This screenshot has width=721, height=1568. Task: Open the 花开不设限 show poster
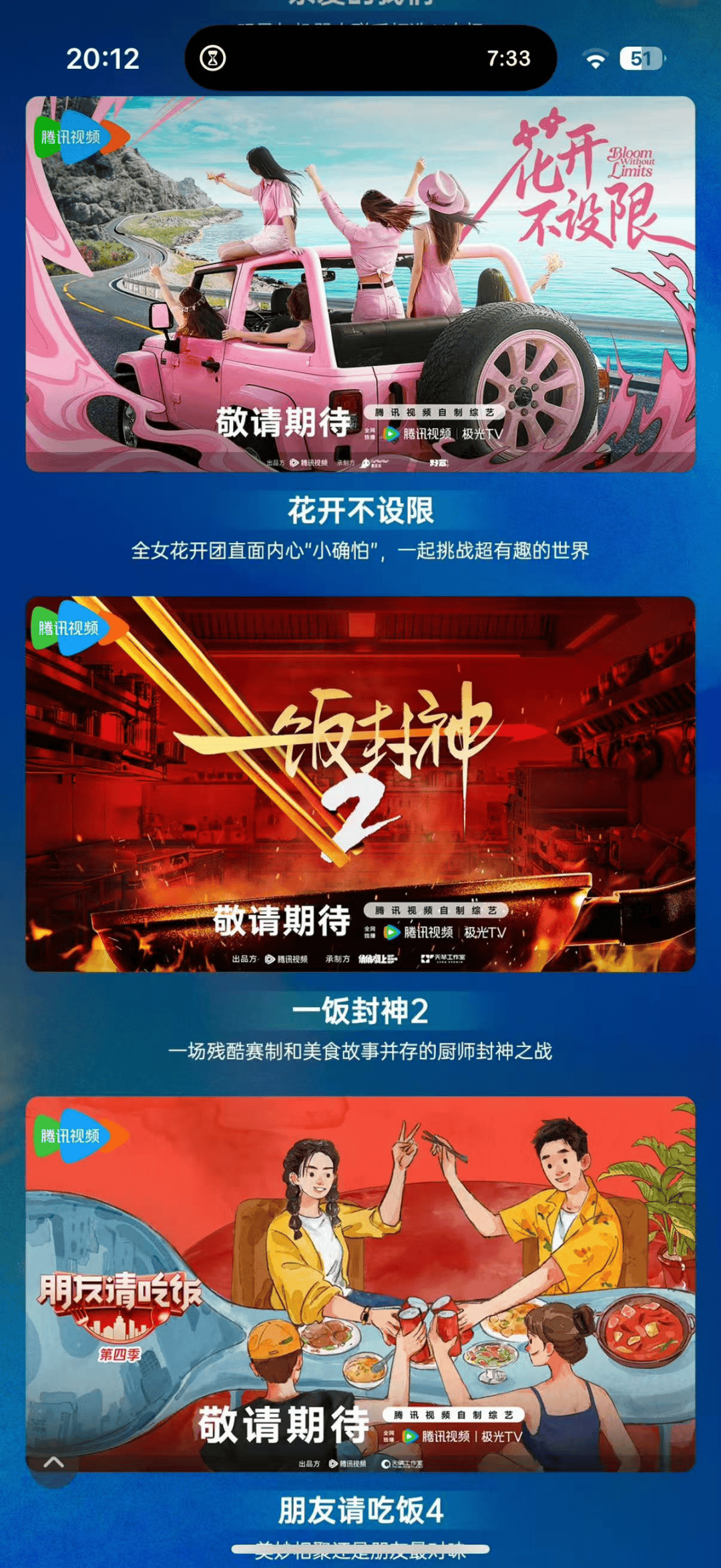pyautogui.click(x=360, y=284)
